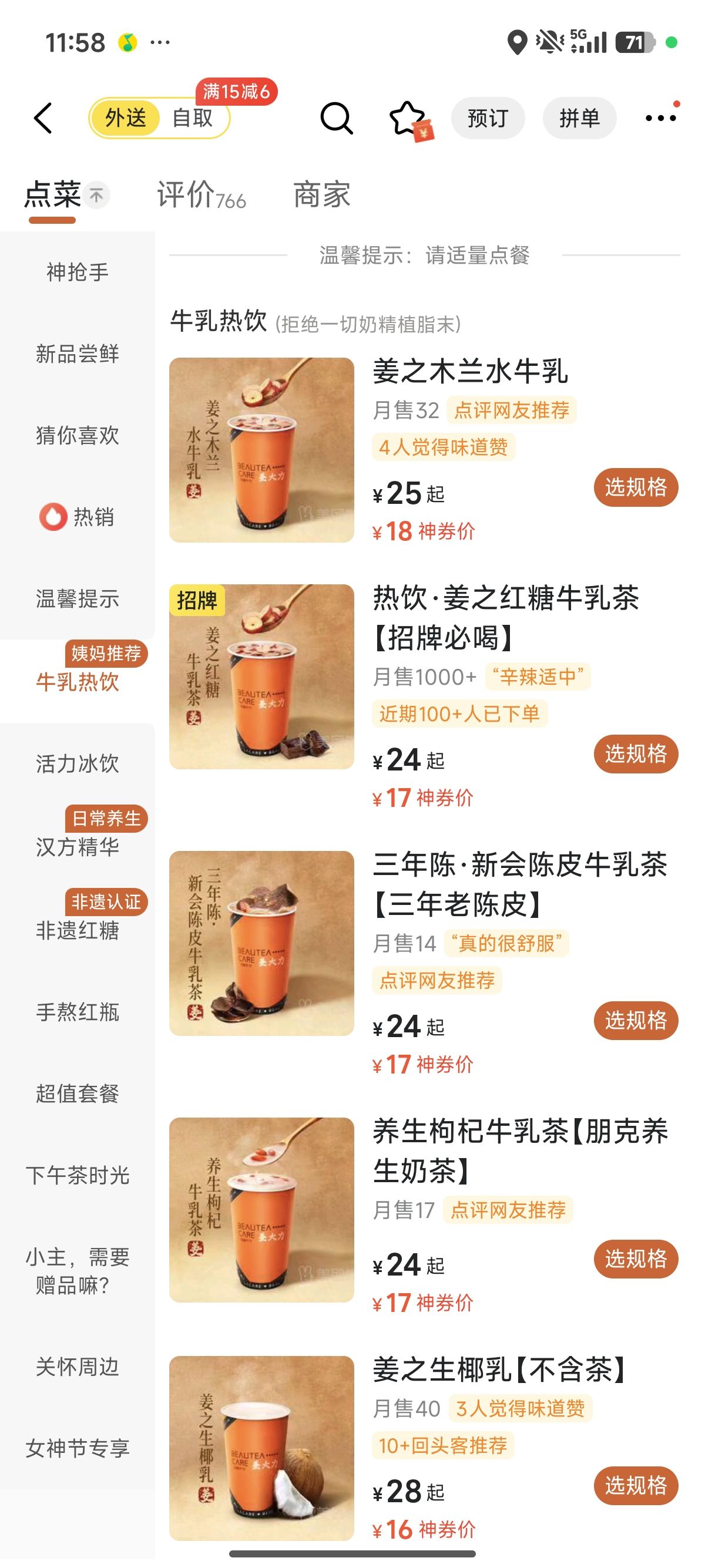Image resolution: width=705 pixels, height=1568 pixels.
Task: Switch to the 评价 reviews tab
Action: click(x=201, y=196)
